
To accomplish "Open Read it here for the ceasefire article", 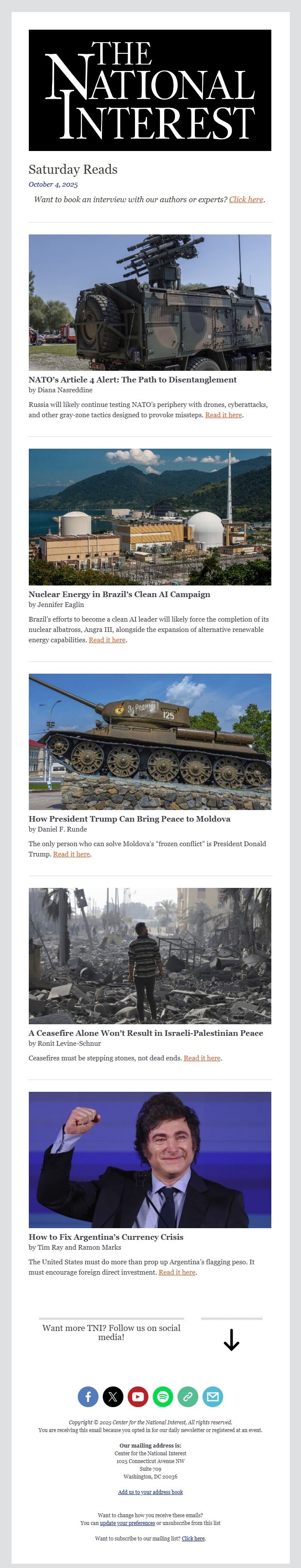I will [202, 1058].
